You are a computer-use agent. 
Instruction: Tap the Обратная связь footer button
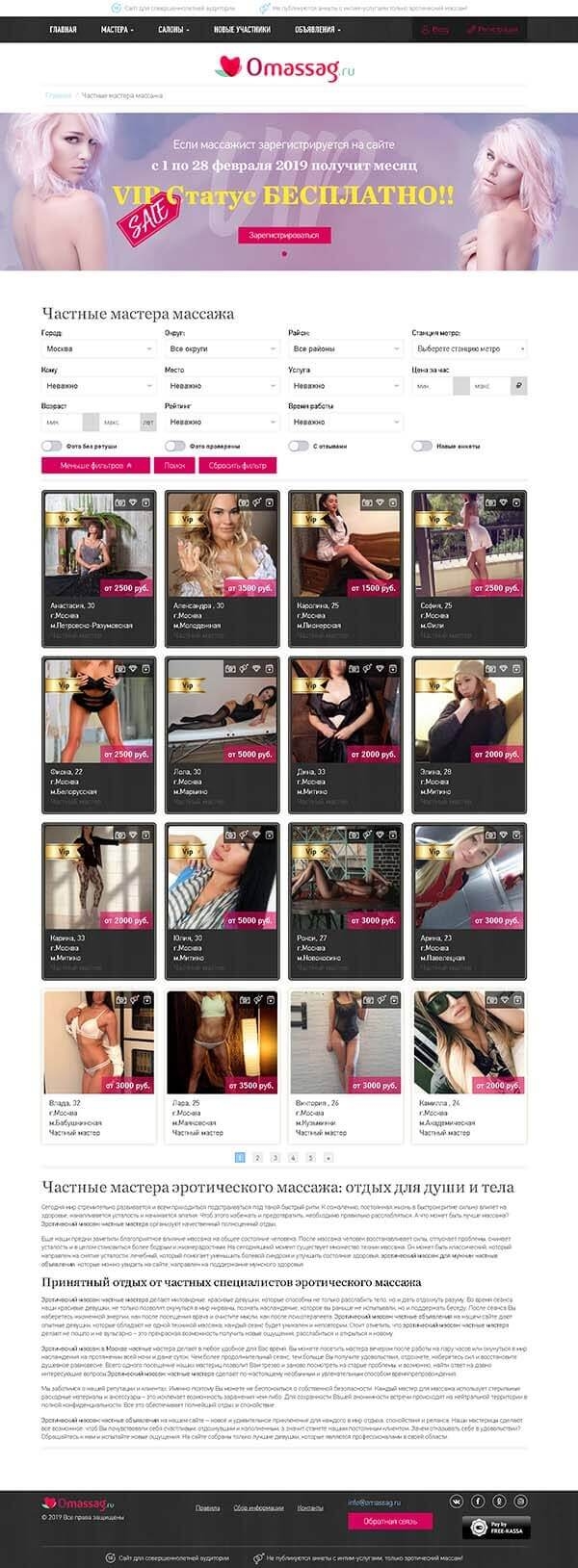pos(389,1522)
